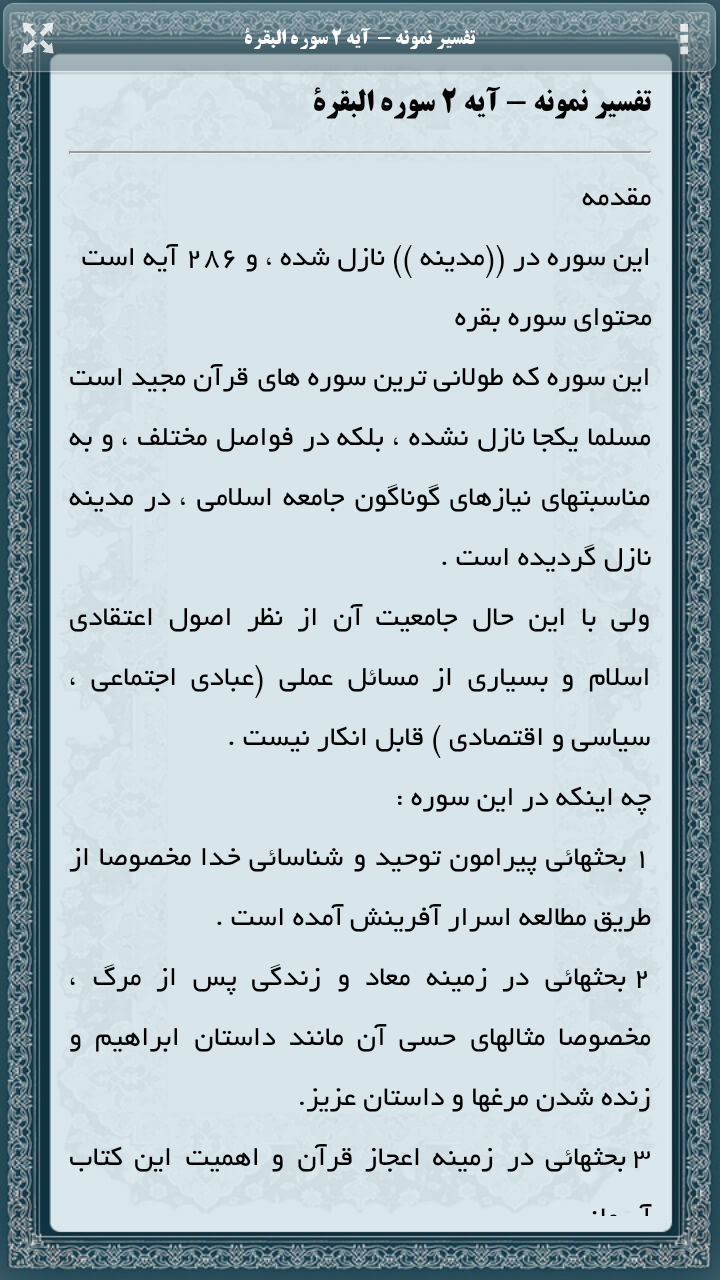
Task: Click the fullscreen expand icon
Action: click(x=38, y=35)
